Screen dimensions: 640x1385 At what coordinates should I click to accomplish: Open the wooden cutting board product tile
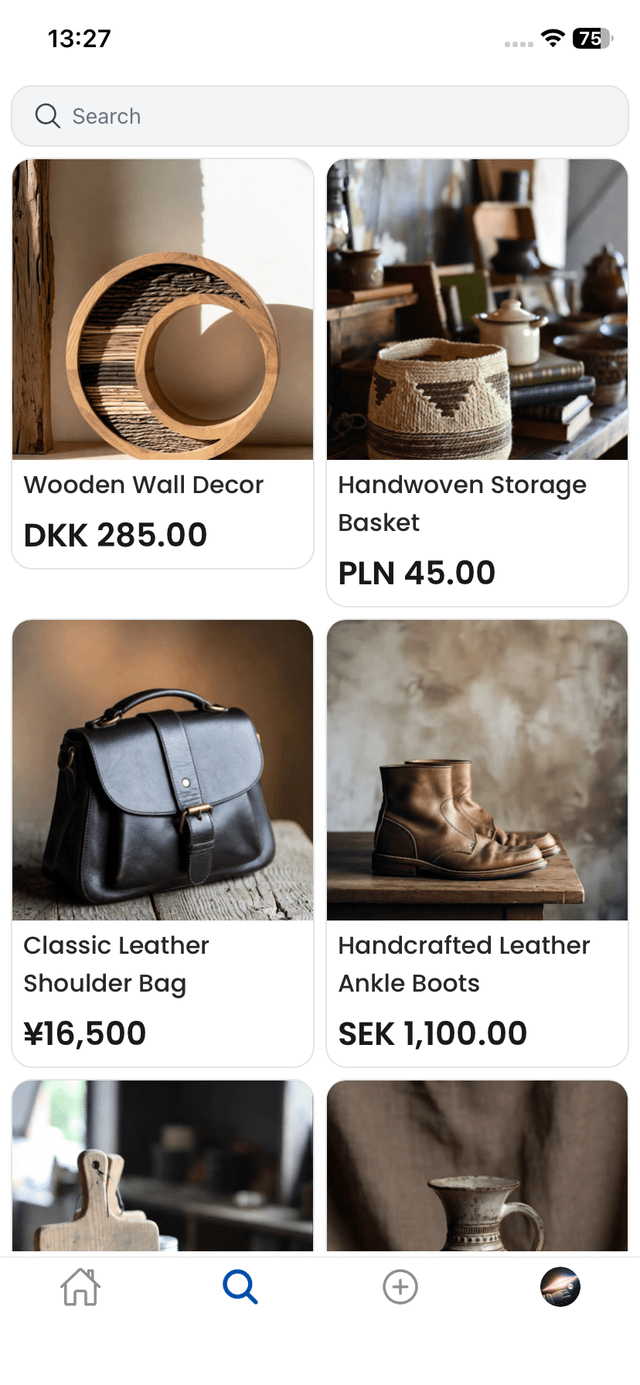pyautogui.click(x=162, y=1166)
